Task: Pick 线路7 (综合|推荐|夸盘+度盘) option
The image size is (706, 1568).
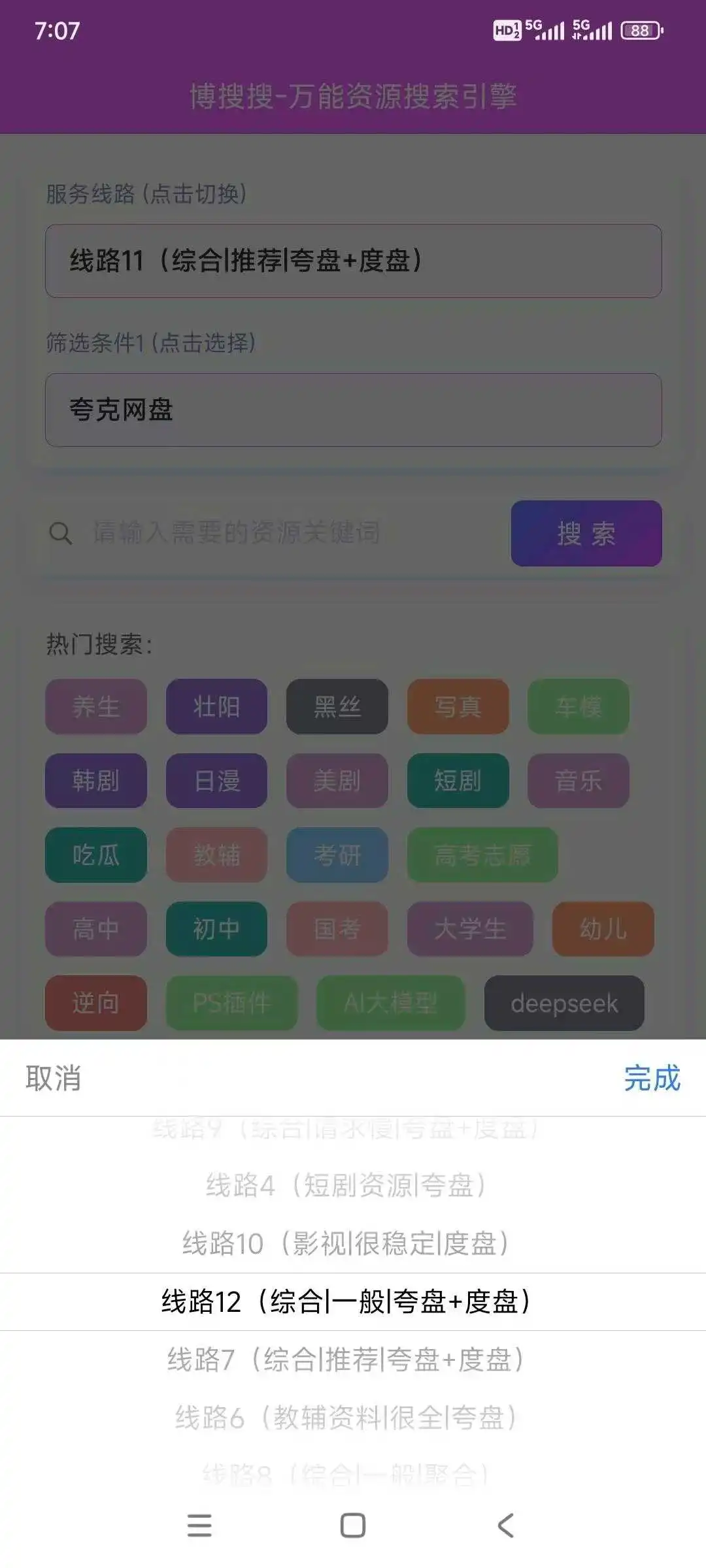Action: pyautogui.click(x=346, y=1360)
